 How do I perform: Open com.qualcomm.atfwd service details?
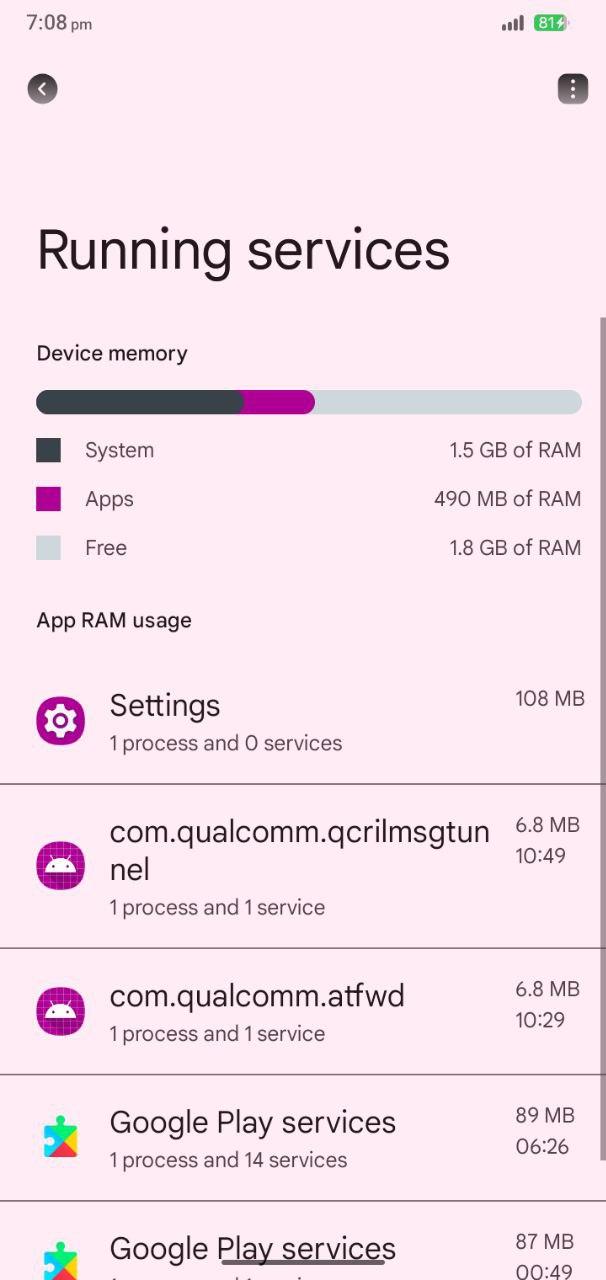pyautogui.click(x=303, y=1011)
